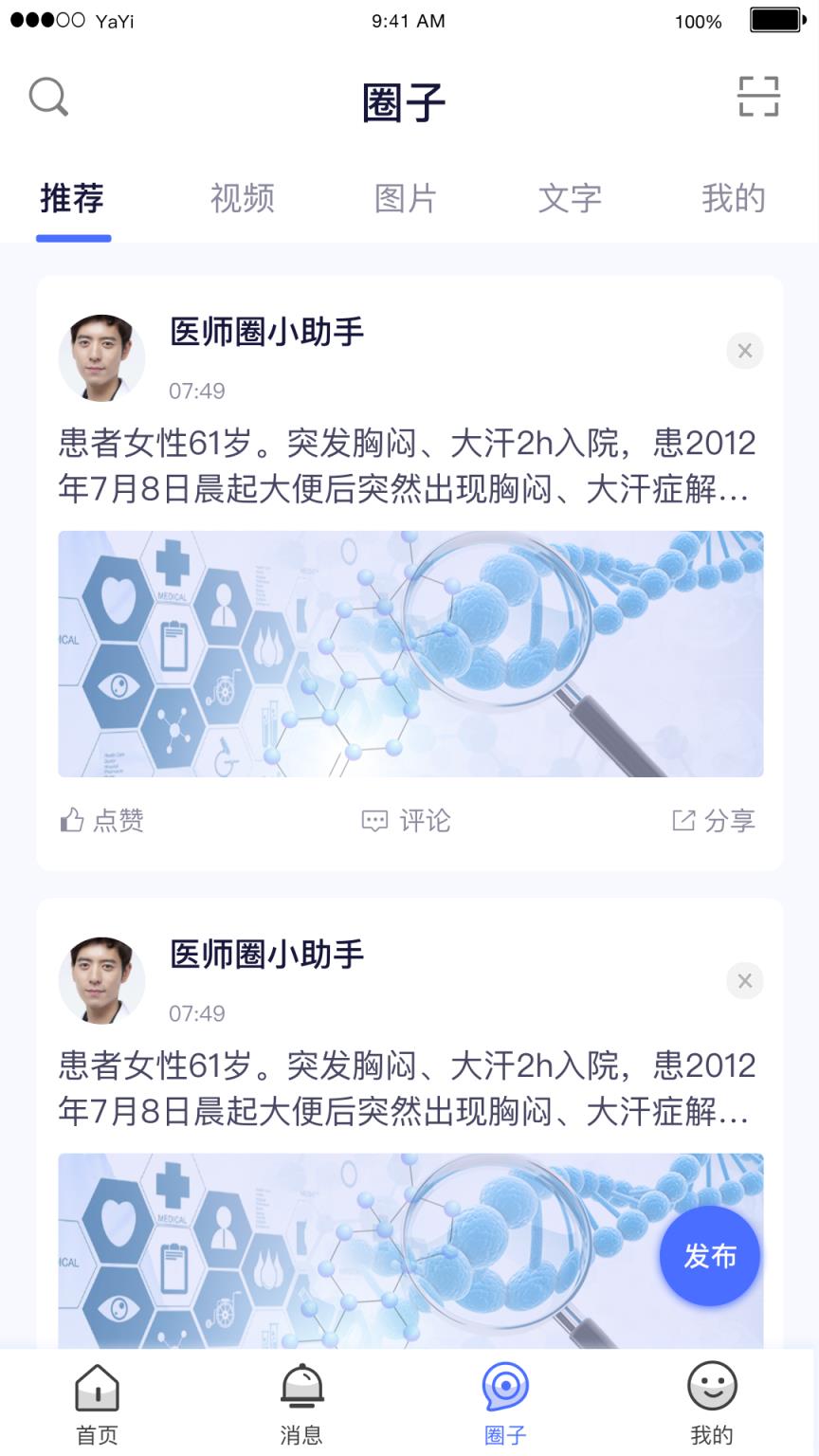This screenshot has height=1456, width=819.
Task: Open the search icon in the top bar
Action: 47,96
